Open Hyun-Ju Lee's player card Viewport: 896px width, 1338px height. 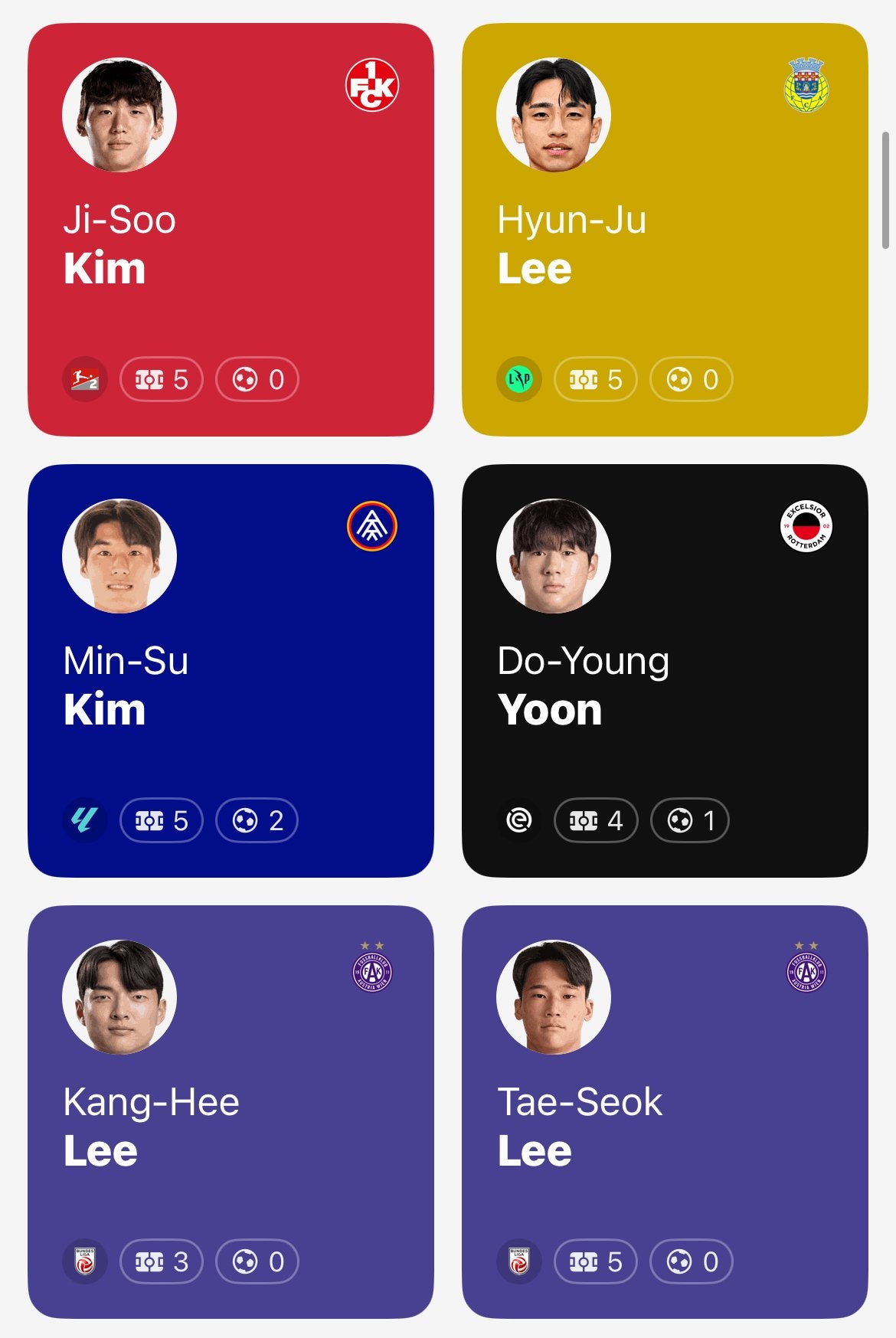[x=665, y=230]
